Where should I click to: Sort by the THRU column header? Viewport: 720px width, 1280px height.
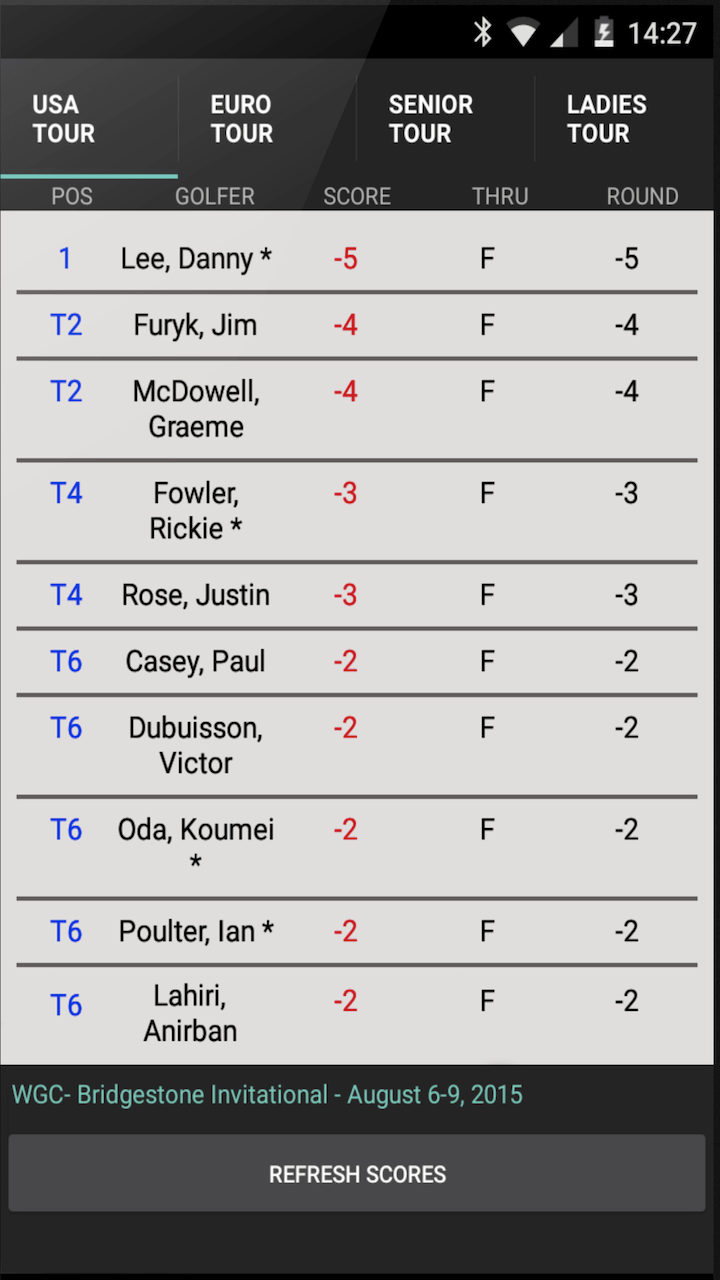500,196
